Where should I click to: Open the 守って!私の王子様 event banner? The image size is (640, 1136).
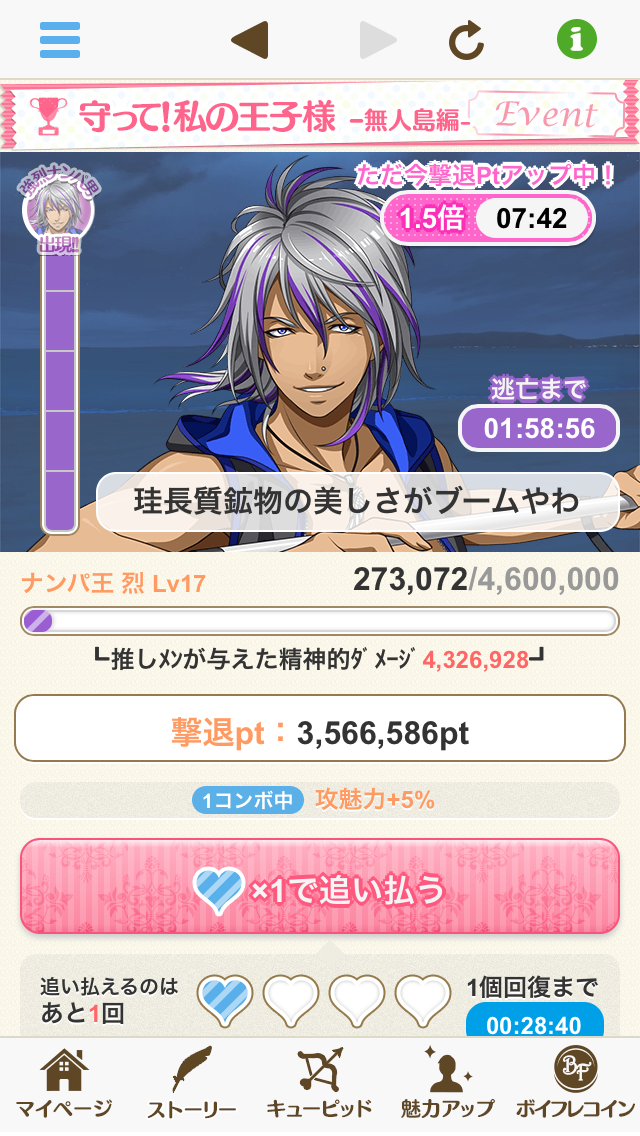(x=320, y=116)
